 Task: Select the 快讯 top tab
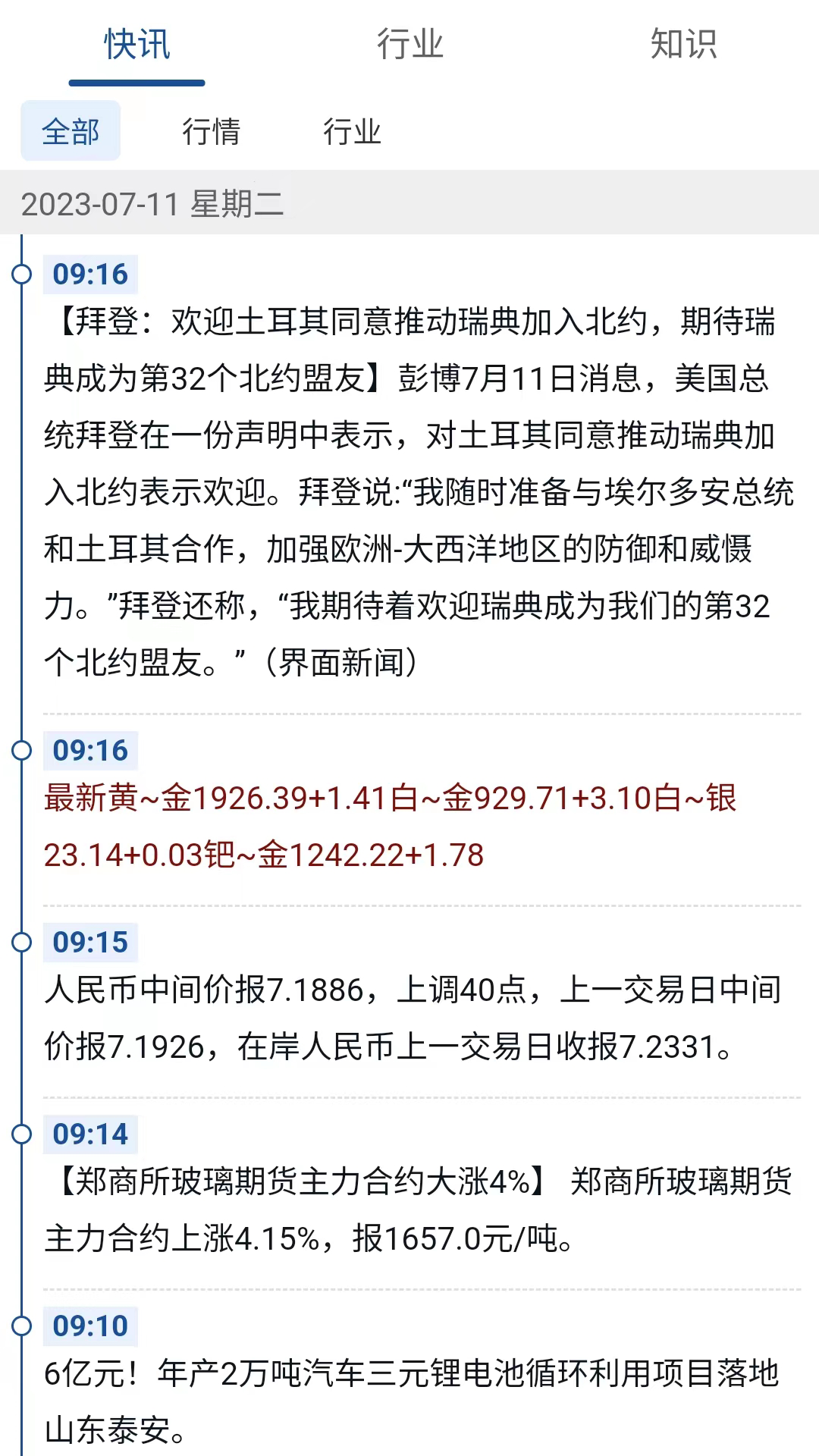click(136, 44)
